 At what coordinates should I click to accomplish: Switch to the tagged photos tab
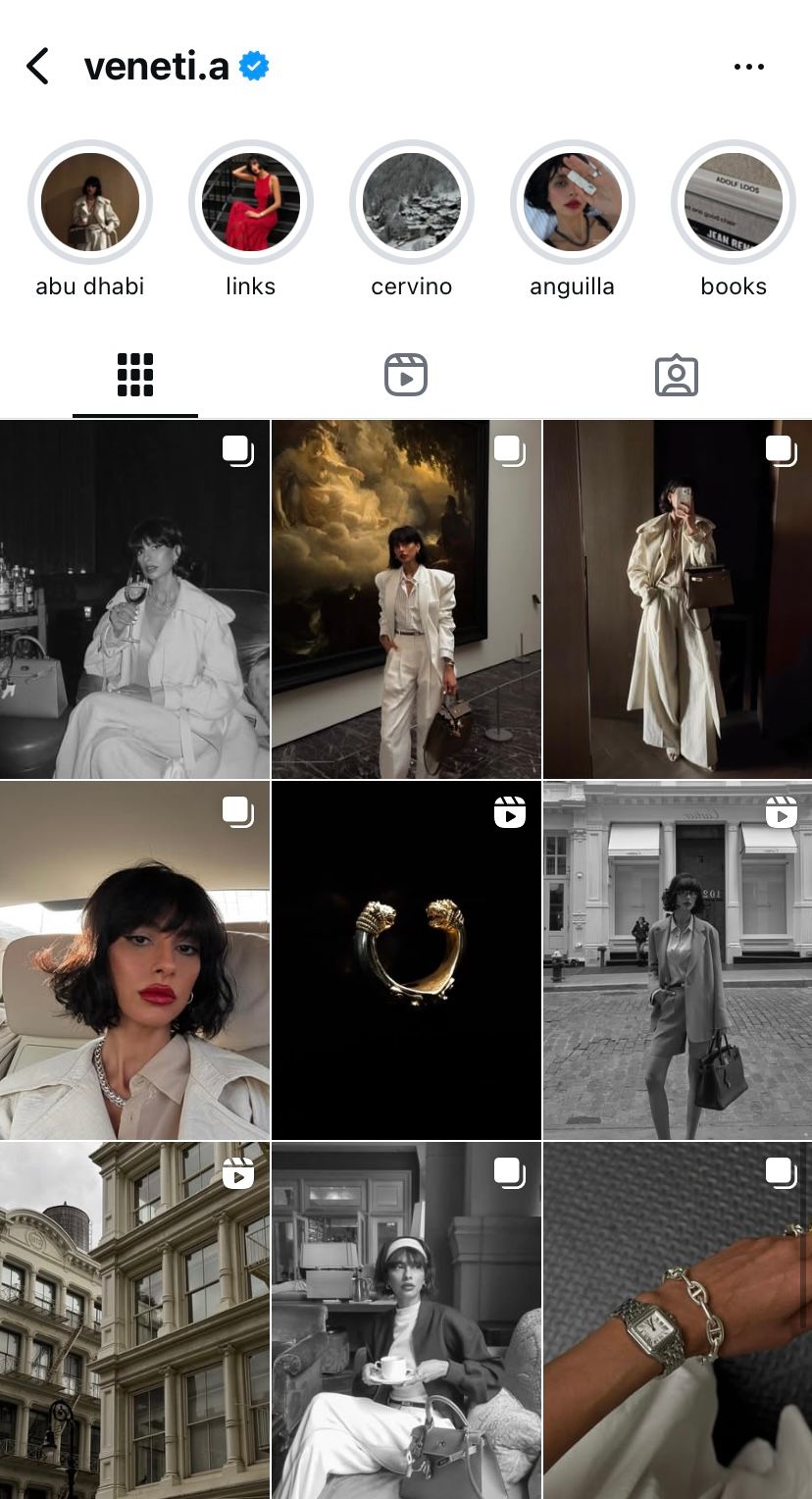pos(677,375)
